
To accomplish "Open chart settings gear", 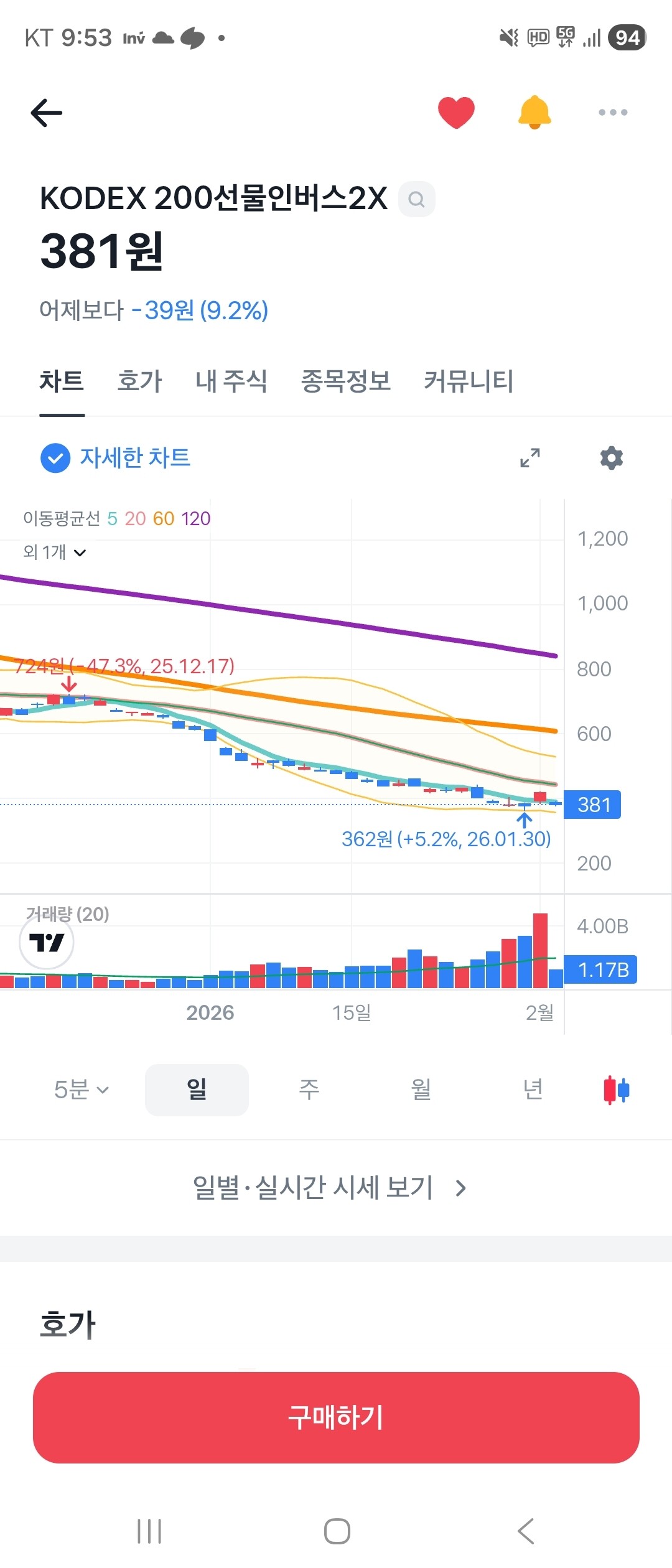I will coord(612,458).
